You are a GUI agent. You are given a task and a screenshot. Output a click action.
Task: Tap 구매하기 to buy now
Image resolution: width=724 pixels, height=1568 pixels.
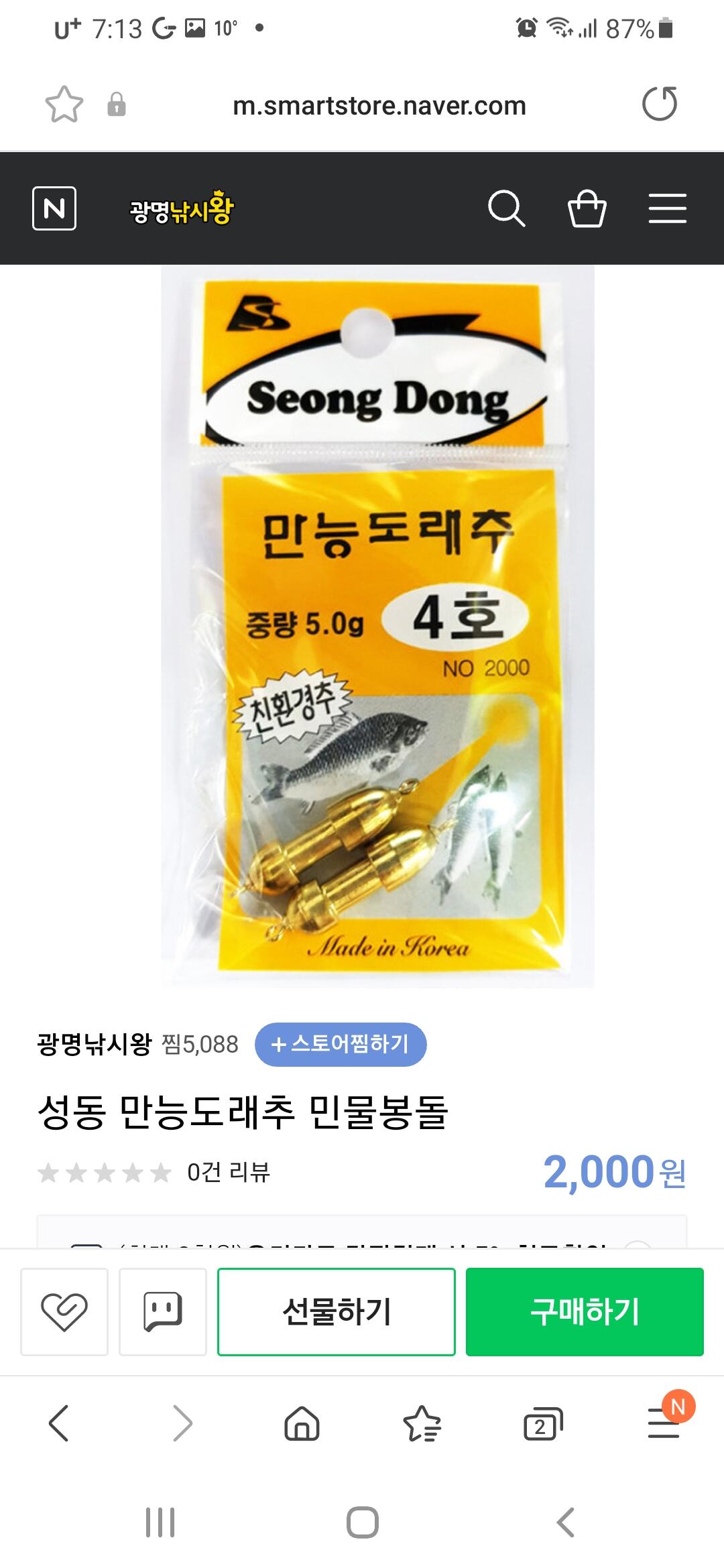tap(585, 1311)
